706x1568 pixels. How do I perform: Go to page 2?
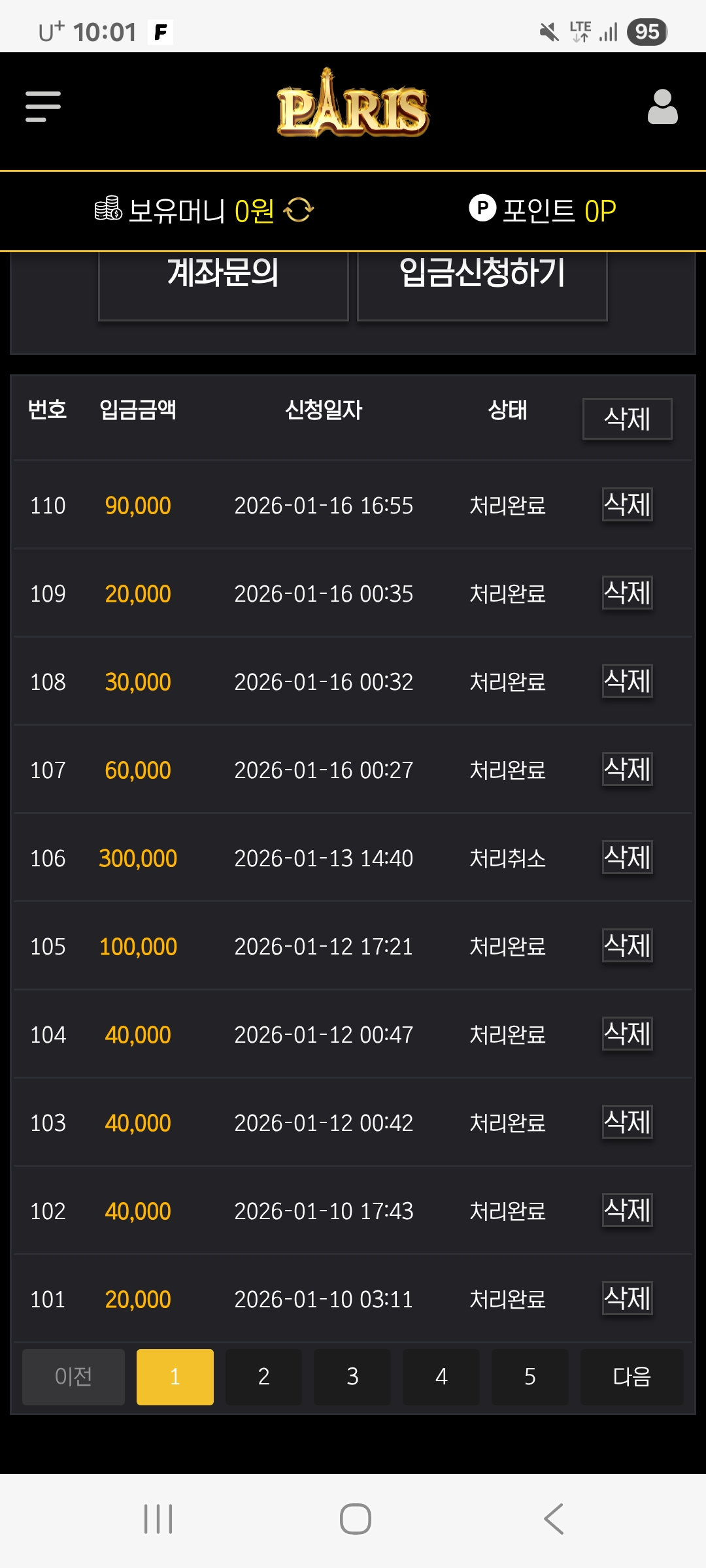point(263,1377)
